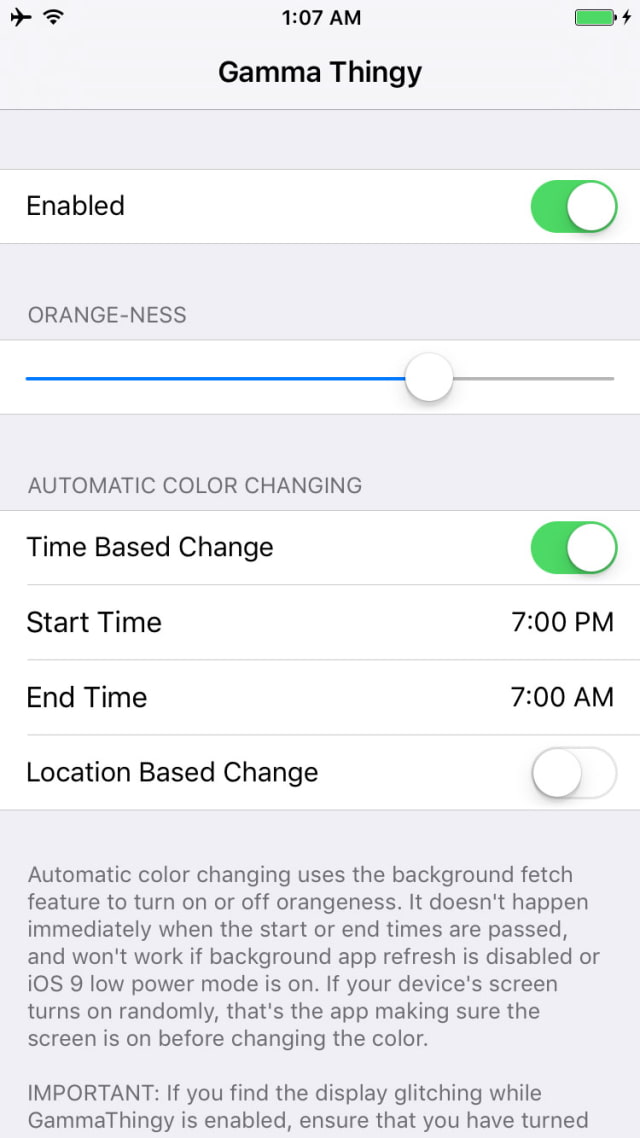Disable Time Based Change
The width and height of the screenshot is (640, 1138).
pos(573,547)
